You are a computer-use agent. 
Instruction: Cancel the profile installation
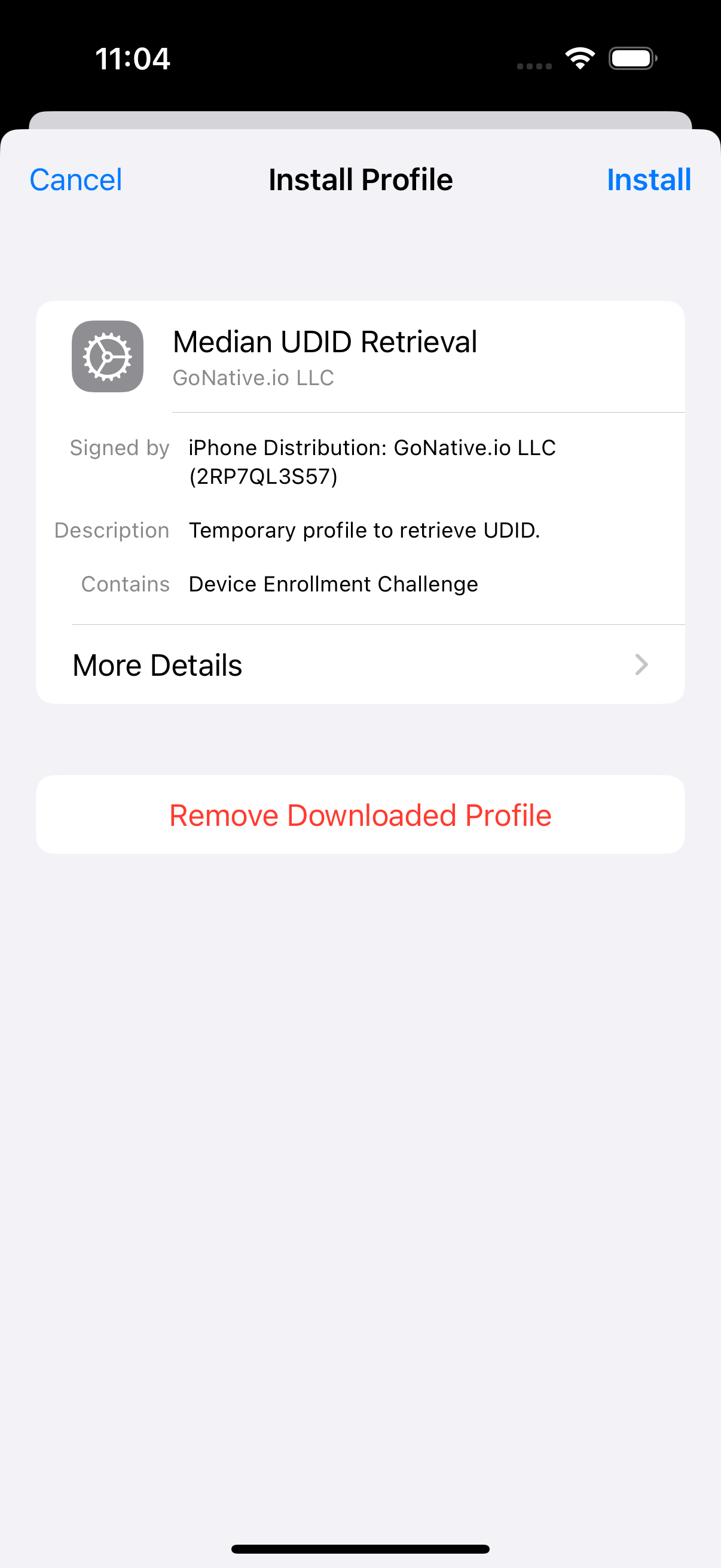click(x=75, y=179)
